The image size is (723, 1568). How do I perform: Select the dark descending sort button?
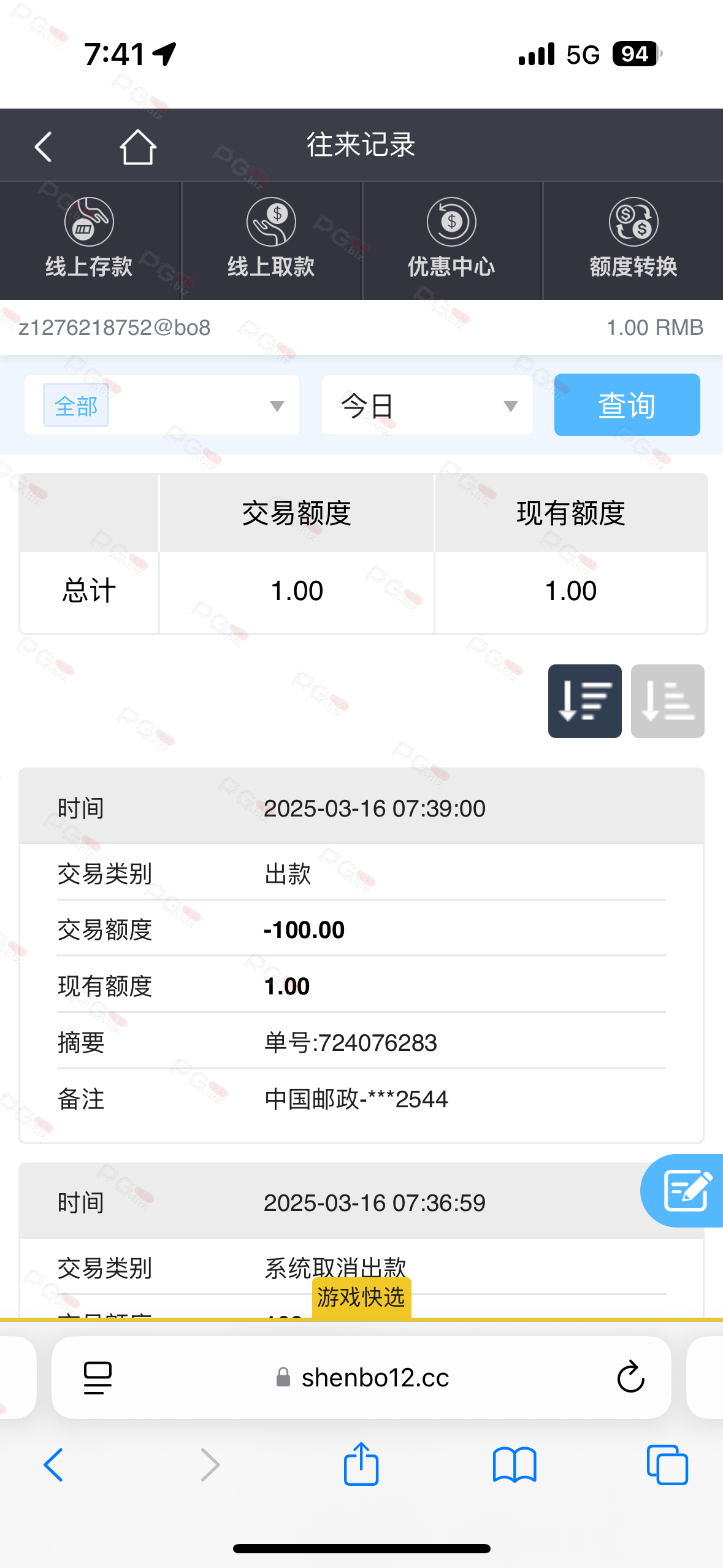pos(584,701)
